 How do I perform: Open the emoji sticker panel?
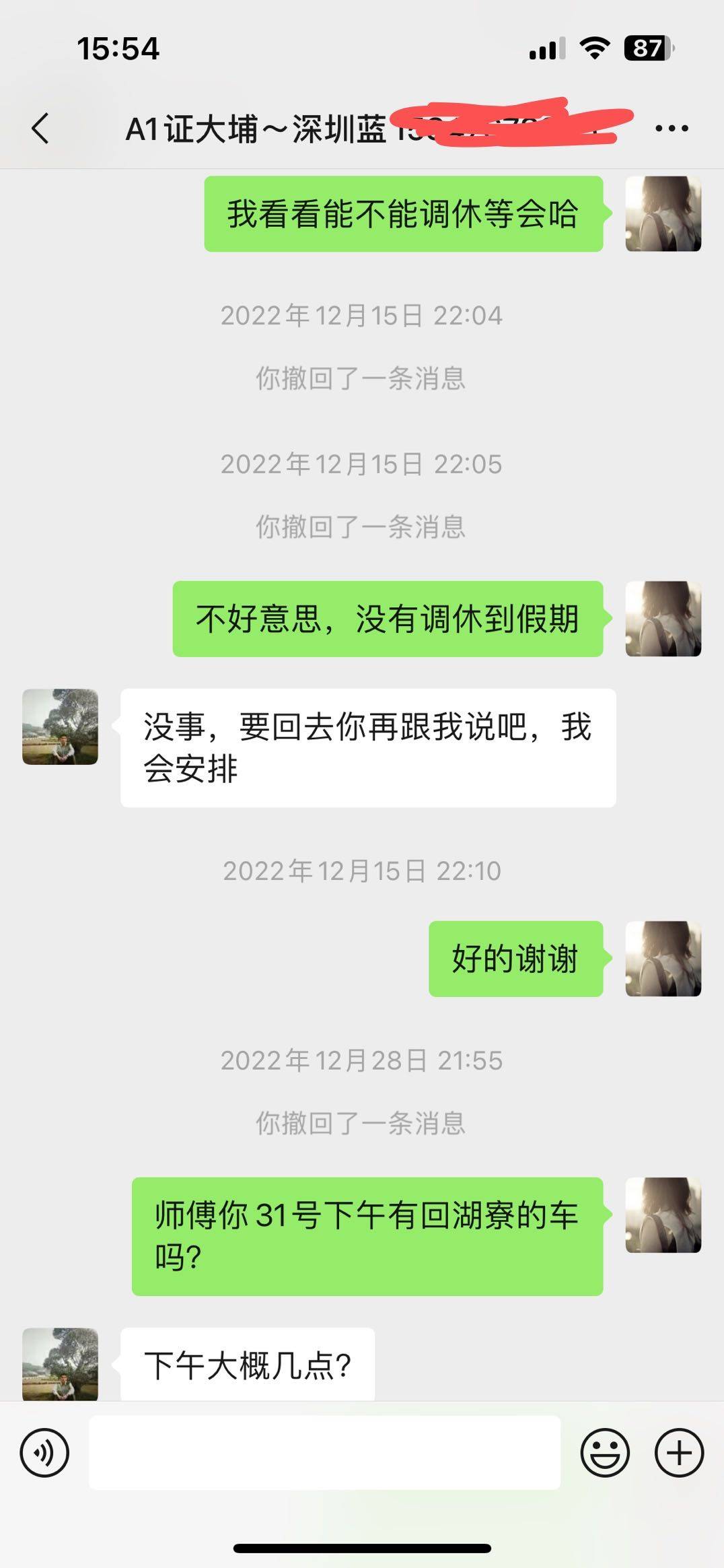coord(605,1452)
